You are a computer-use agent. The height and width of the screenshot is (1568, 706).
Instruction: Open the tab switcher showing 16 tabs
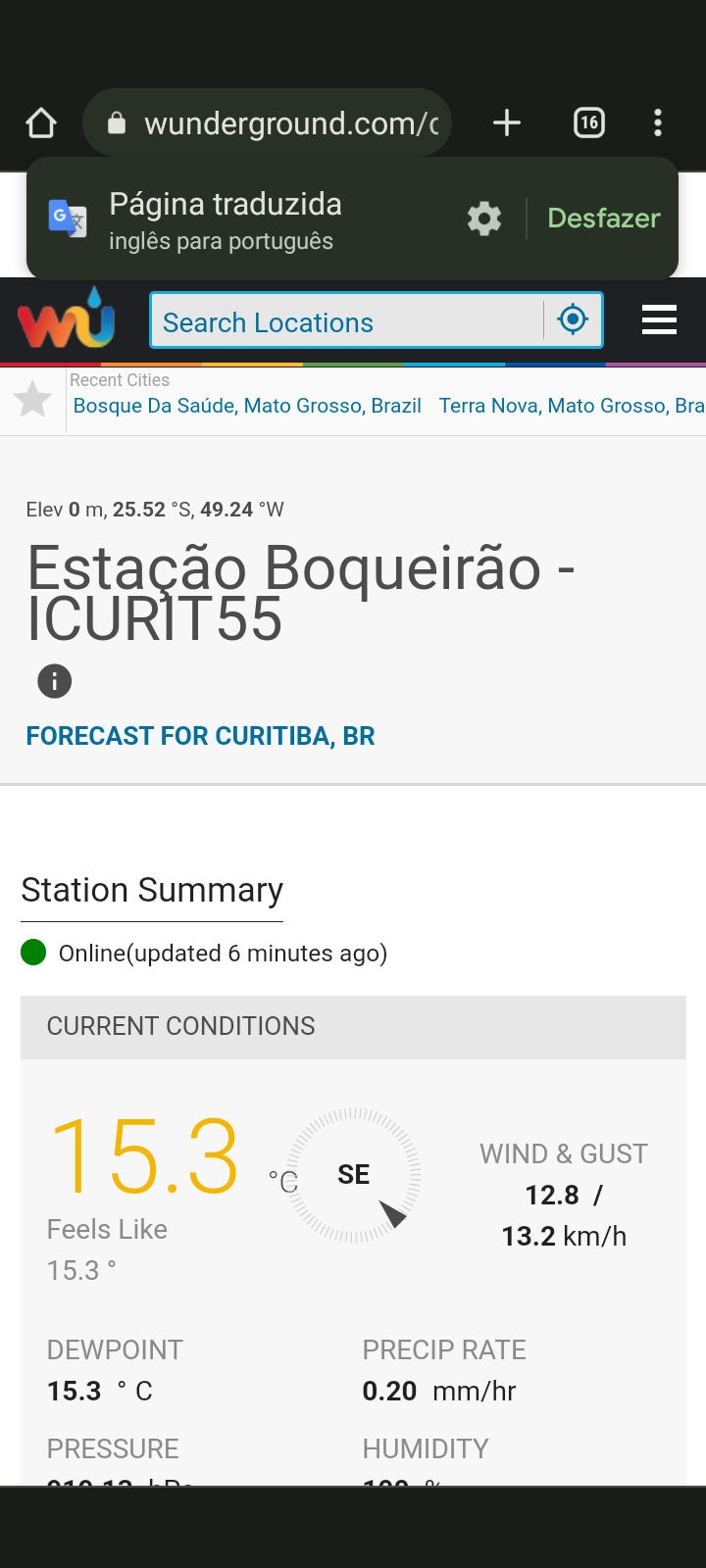589,123
